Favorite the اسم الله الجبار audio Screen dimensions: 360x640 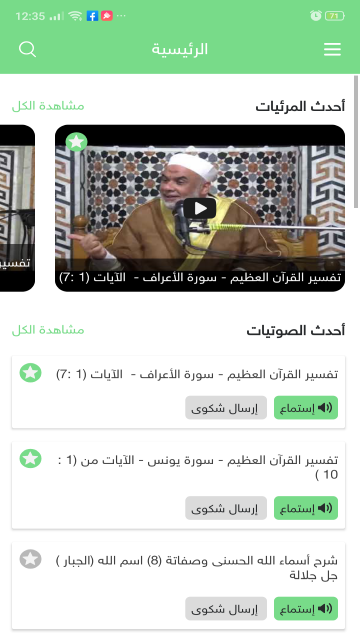click(x=31, y=559)
